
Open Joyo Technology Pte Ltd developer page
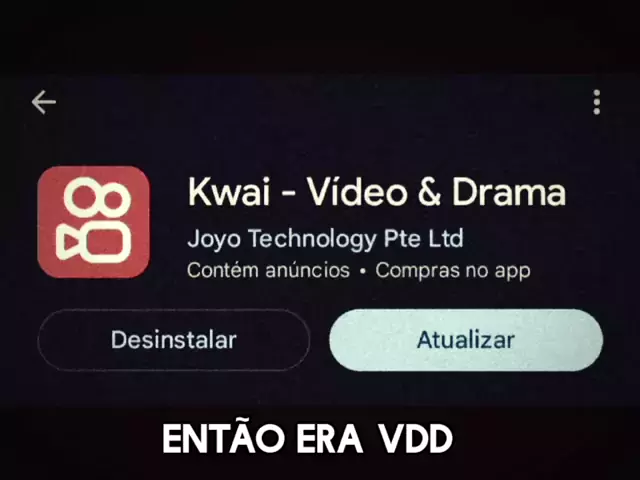pos(325,239)
